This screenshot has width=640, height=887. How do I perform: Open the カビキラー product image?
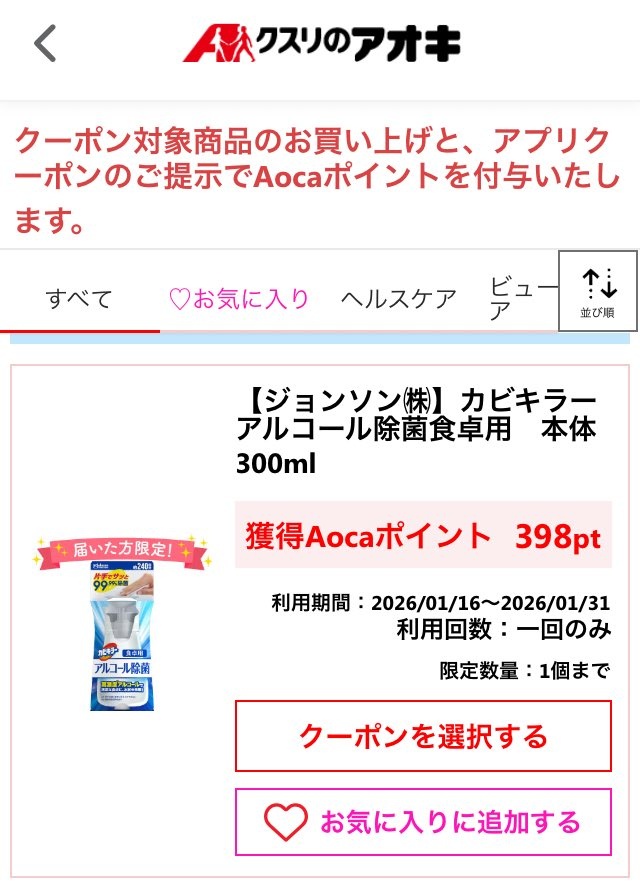pos(122,625)
